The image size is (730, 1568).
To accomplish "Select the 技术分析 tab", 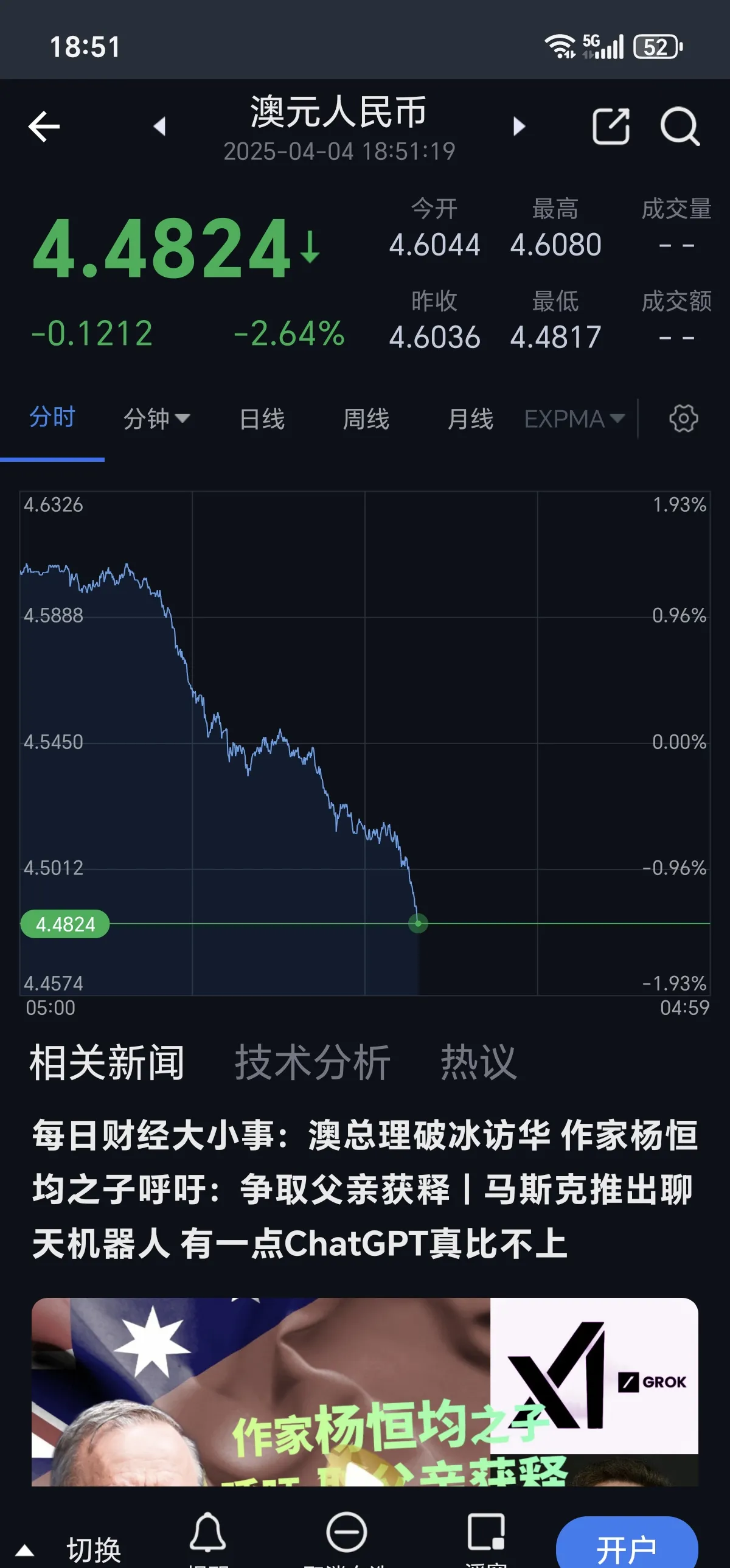I will pyautogui.click(x=313, y=1061).
